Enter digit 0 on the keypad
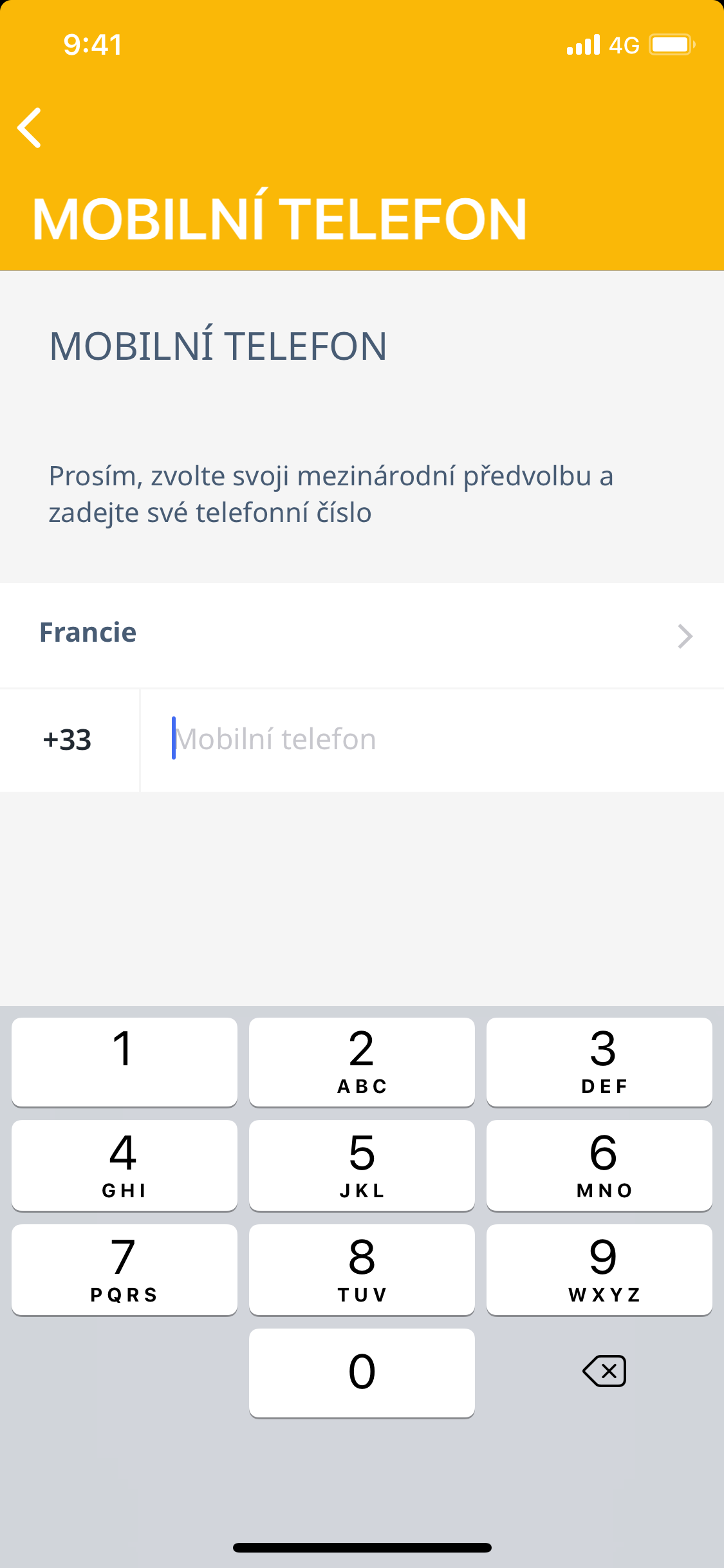This screenshot has height=1568, width=724. click(x=362, y=1372)
